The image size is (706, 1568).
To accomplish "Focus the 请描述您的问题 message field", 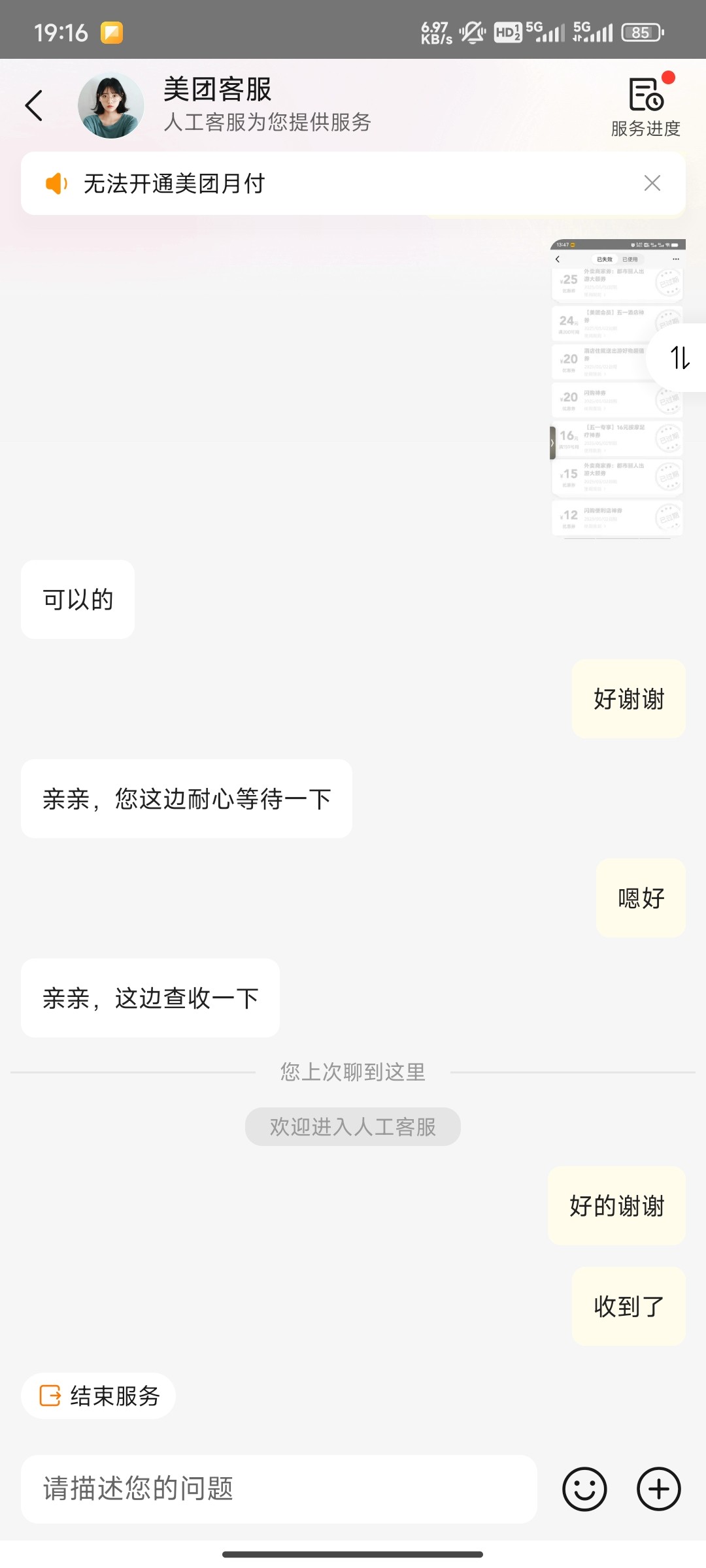I will tap(279, 1488).
